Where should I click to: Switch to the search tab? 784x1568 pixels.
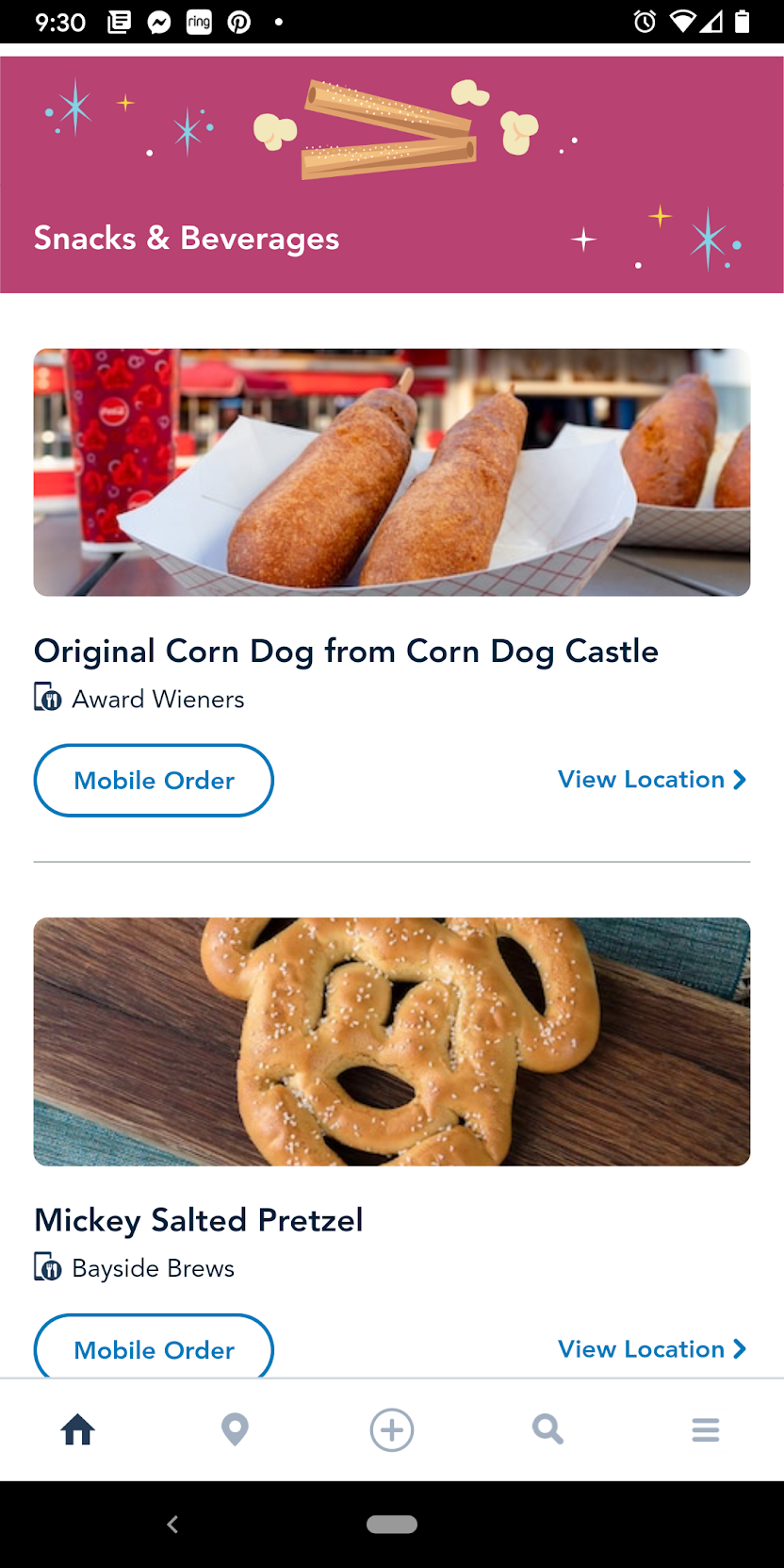coord(547,1430)
